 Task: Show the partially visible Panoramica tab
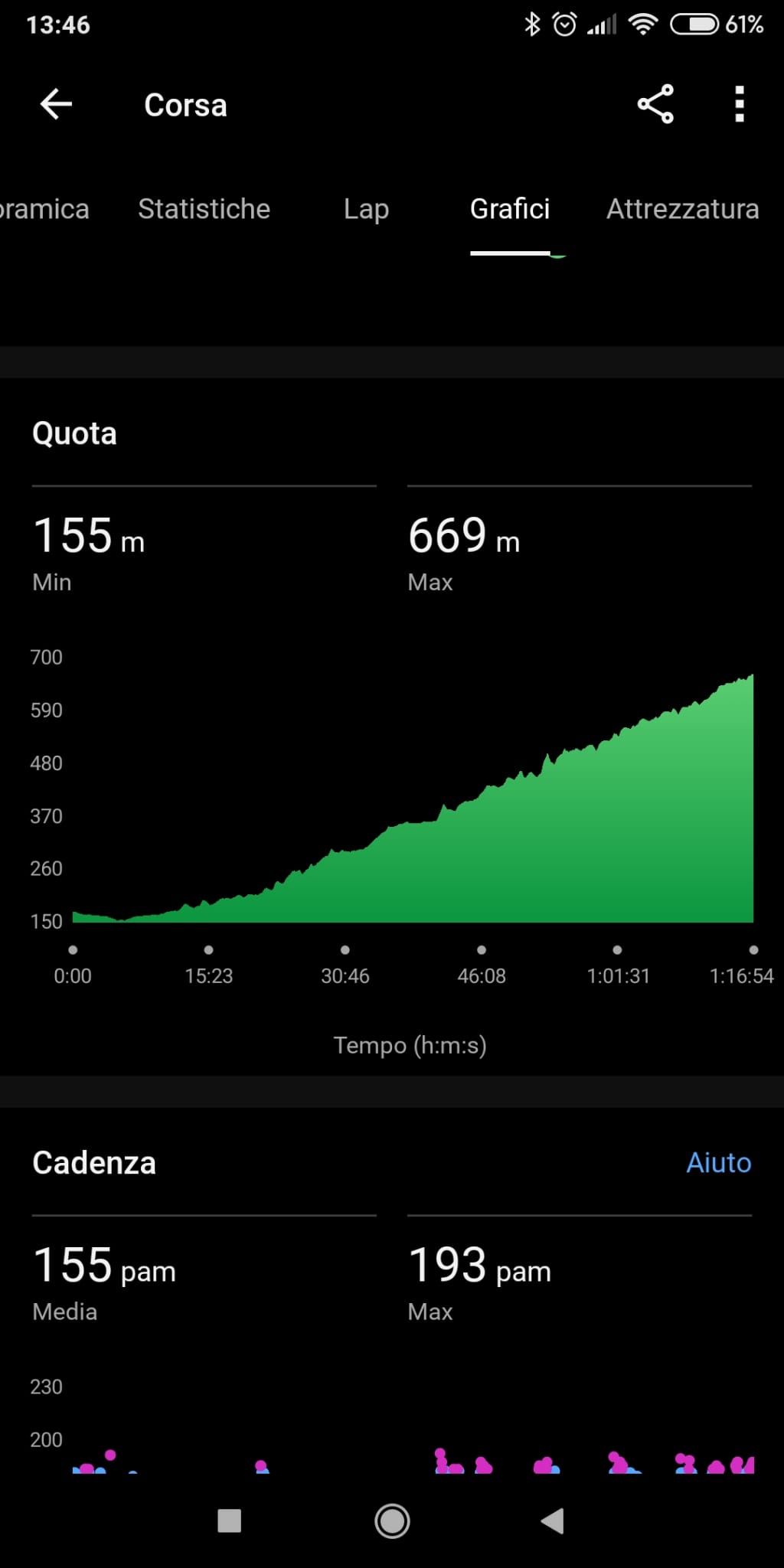44,209
